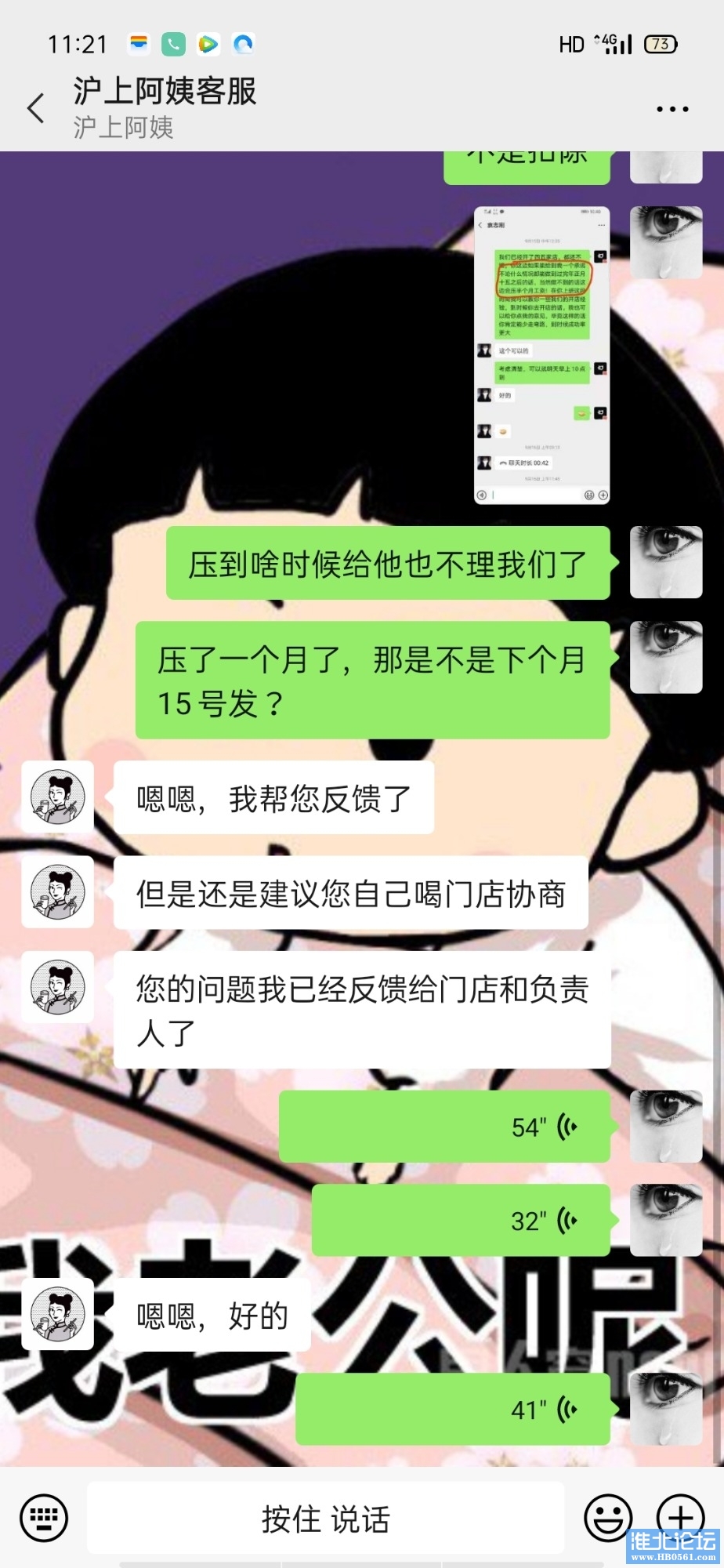
Task: Switch to keyboard text input
Action: pos(44,1518)
